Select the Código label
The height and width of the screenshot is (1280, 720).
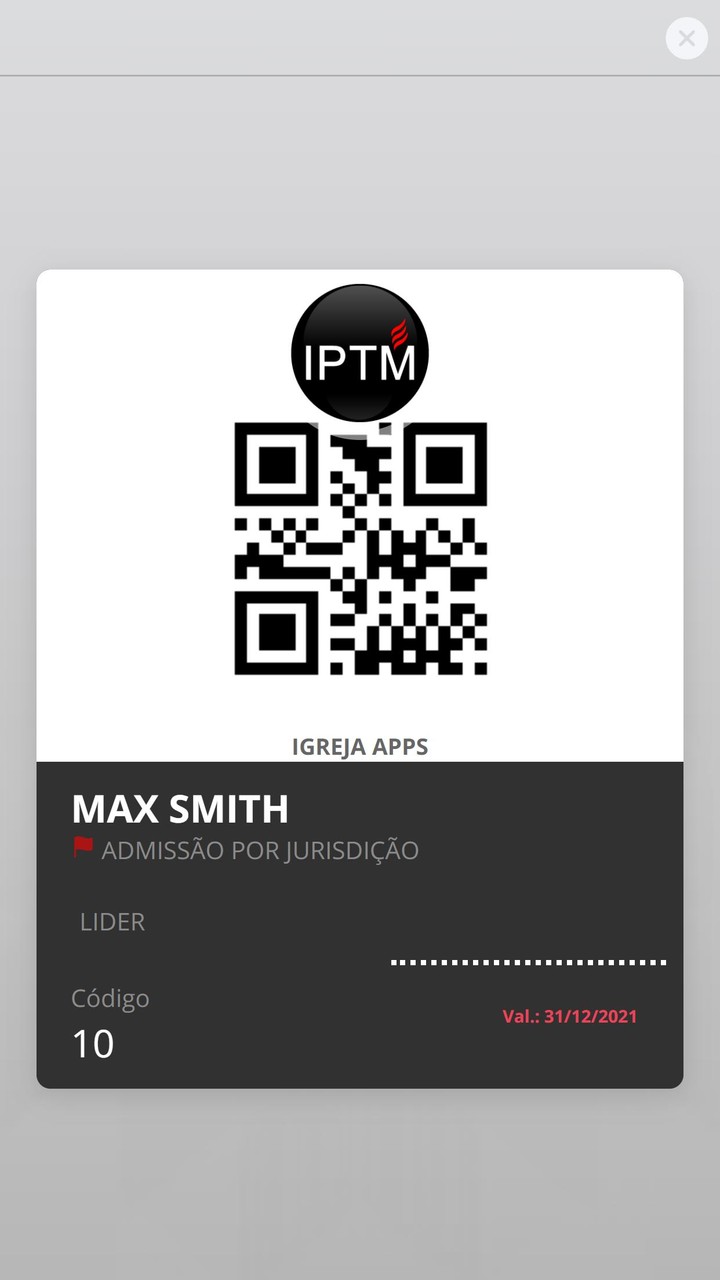click(x=110, y=998)
